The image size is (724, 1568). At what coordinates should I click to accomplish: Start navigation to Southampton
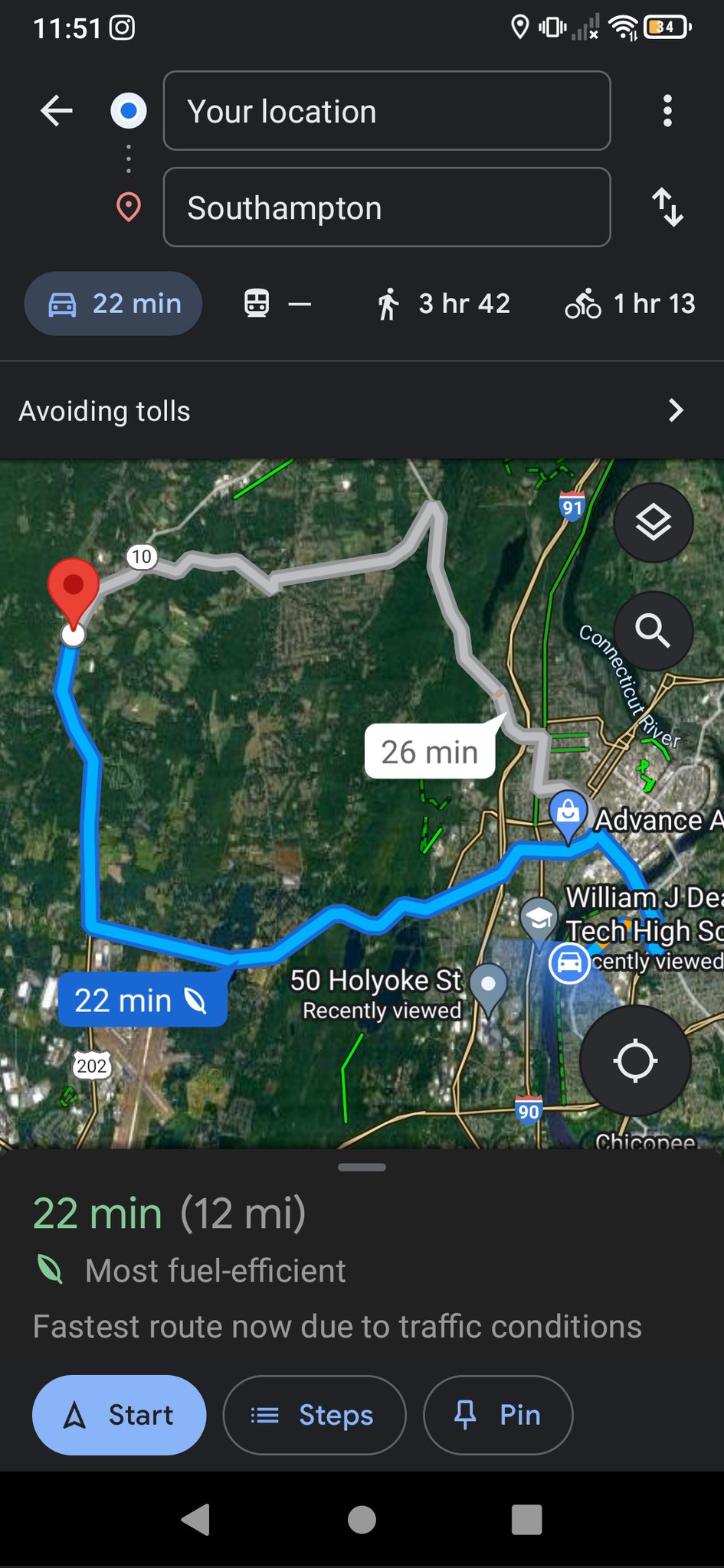point(119,1415)
